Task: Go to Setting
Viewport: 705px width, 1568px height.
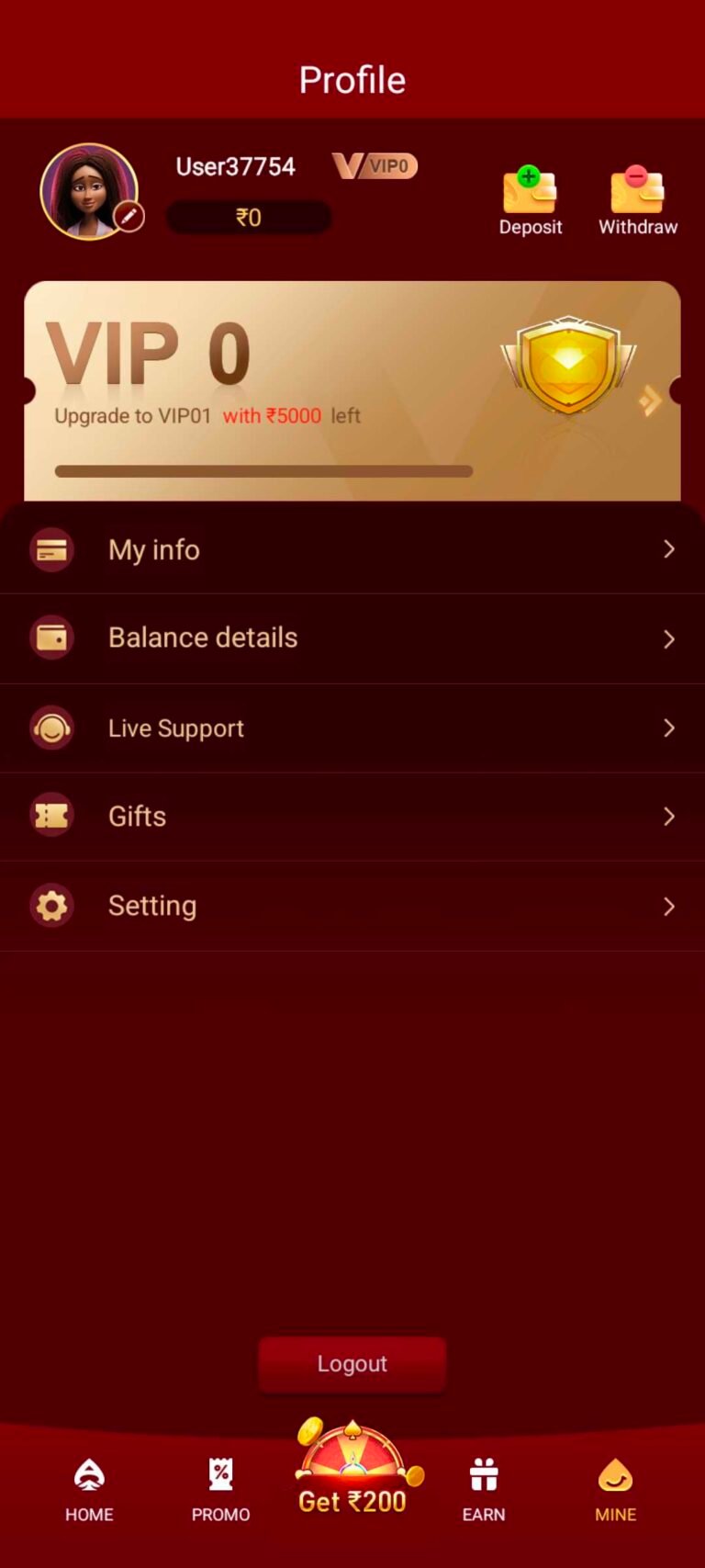Action: [352, 906]
